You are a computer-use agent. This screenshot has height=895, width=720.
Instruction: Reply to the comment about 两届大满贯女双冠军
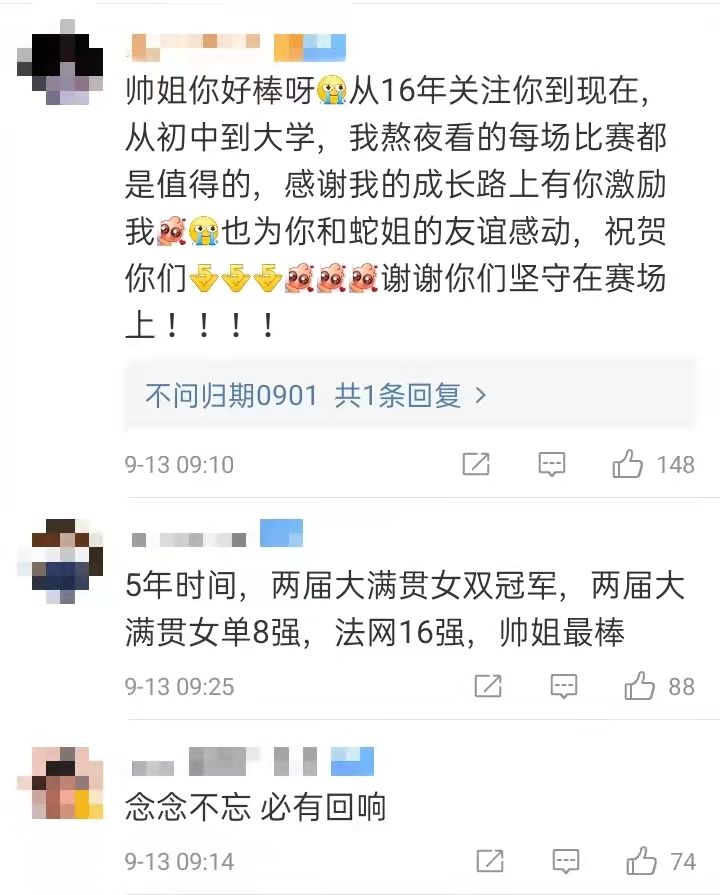click(x=564, y=686)
